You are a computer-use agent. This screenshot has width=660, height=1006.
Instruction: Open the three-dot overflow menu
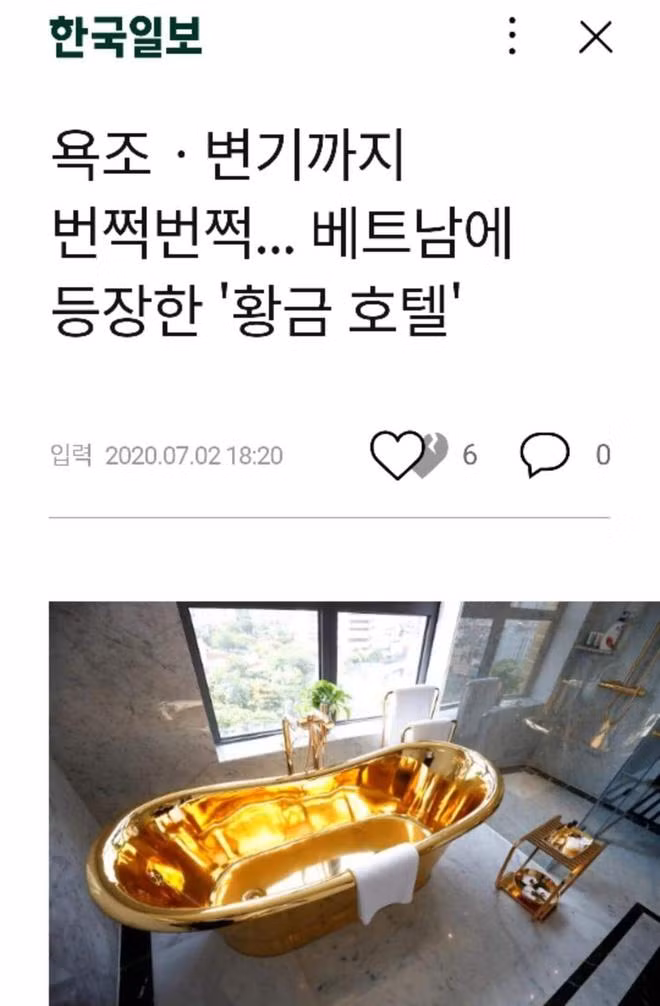[512, 37]
